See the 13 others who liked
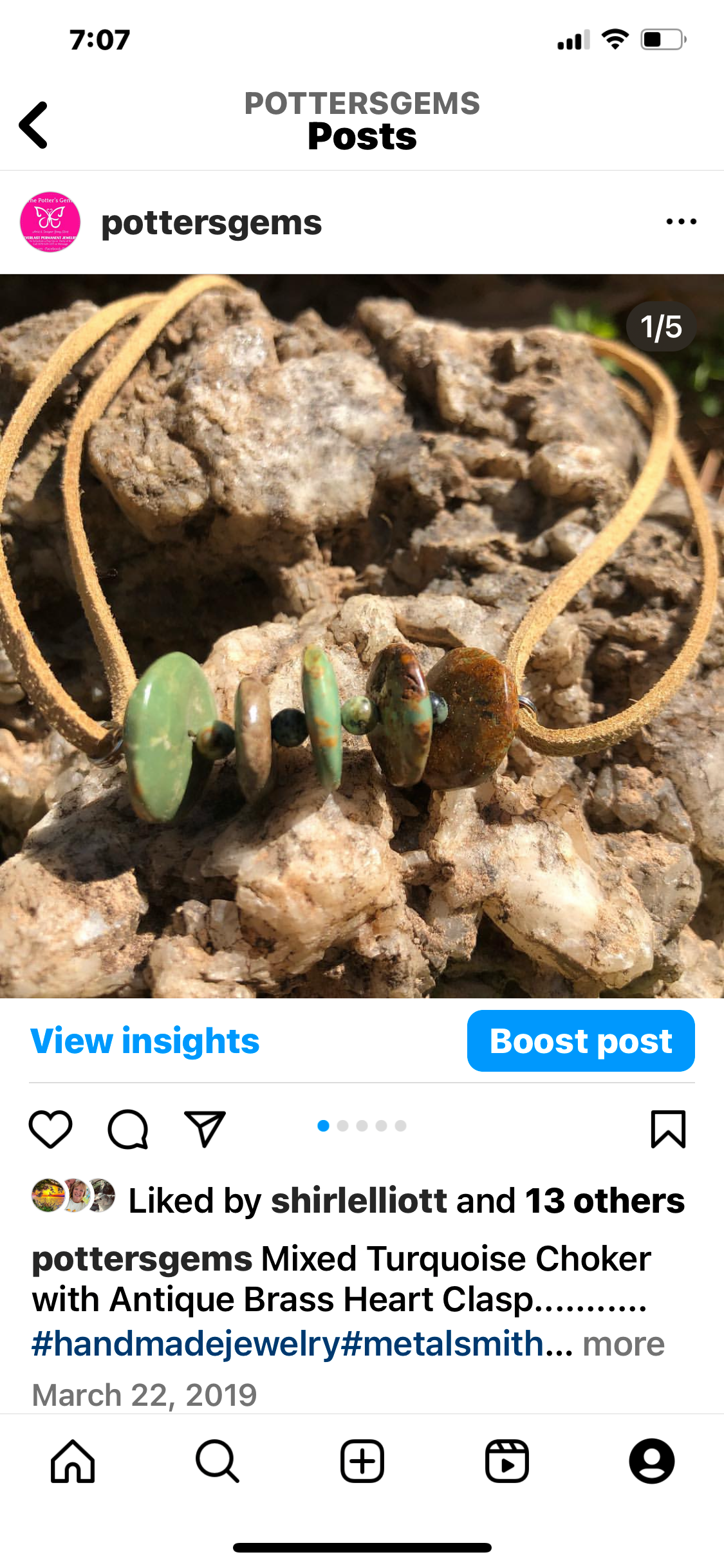 604,1201
